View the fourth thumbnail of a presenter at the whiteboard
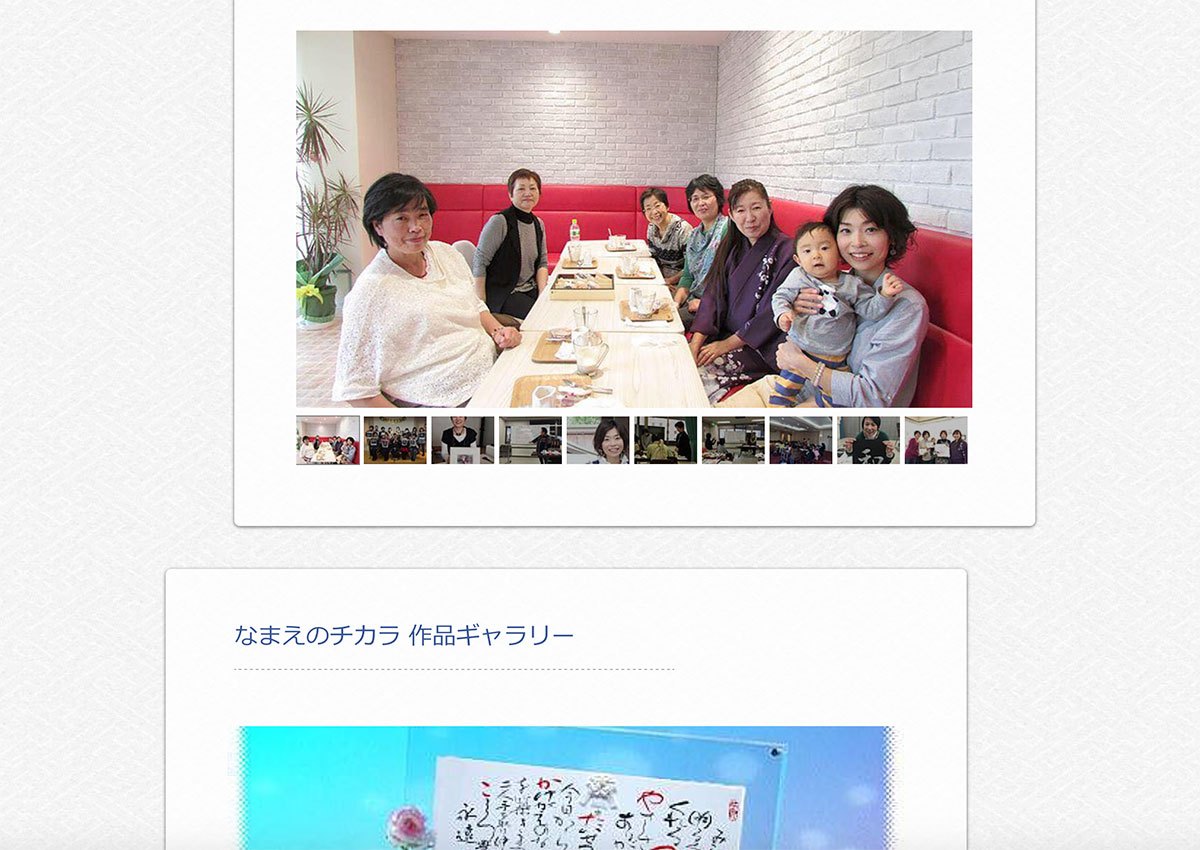1200x850 pixels. (530, 440)
